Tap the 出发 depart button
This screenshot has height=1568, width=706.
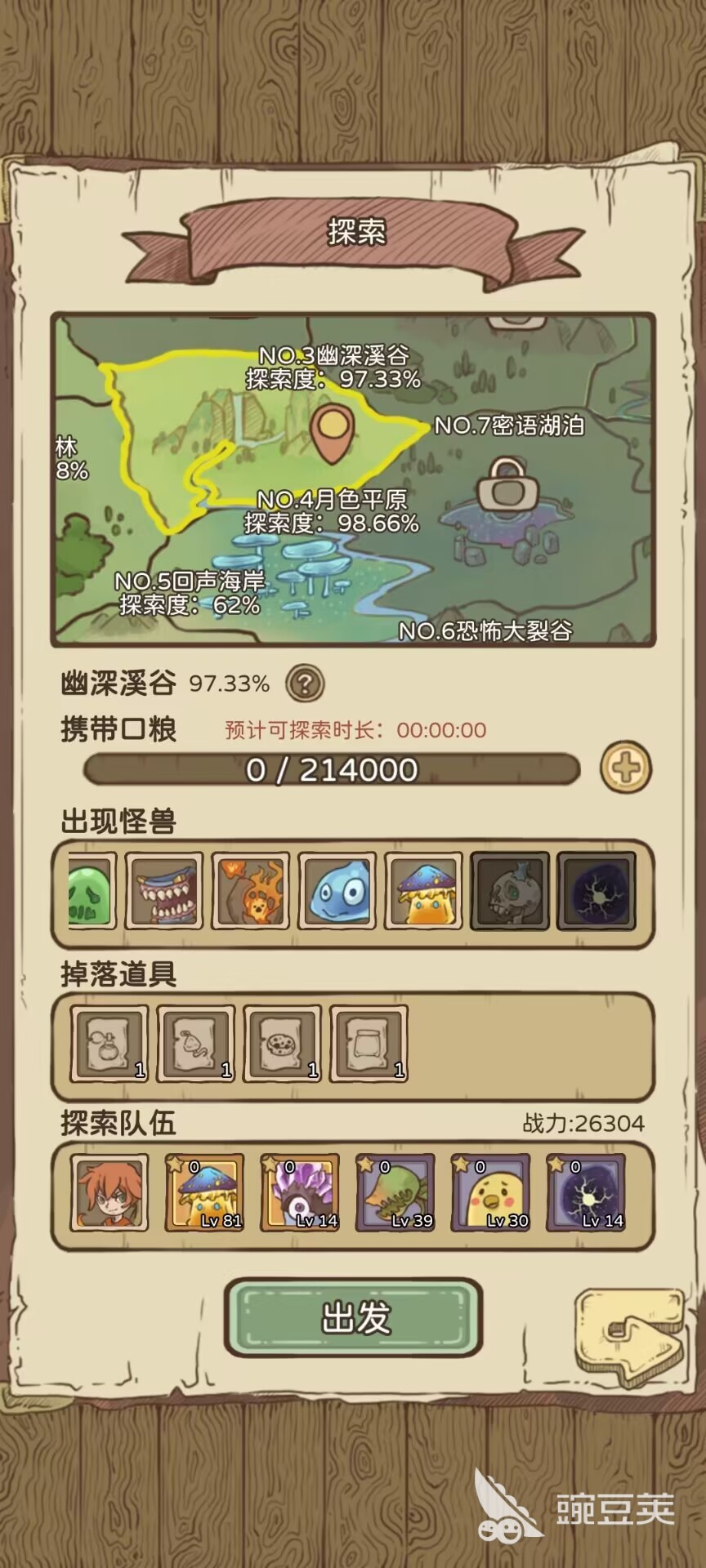click(x=354, y=1316)
